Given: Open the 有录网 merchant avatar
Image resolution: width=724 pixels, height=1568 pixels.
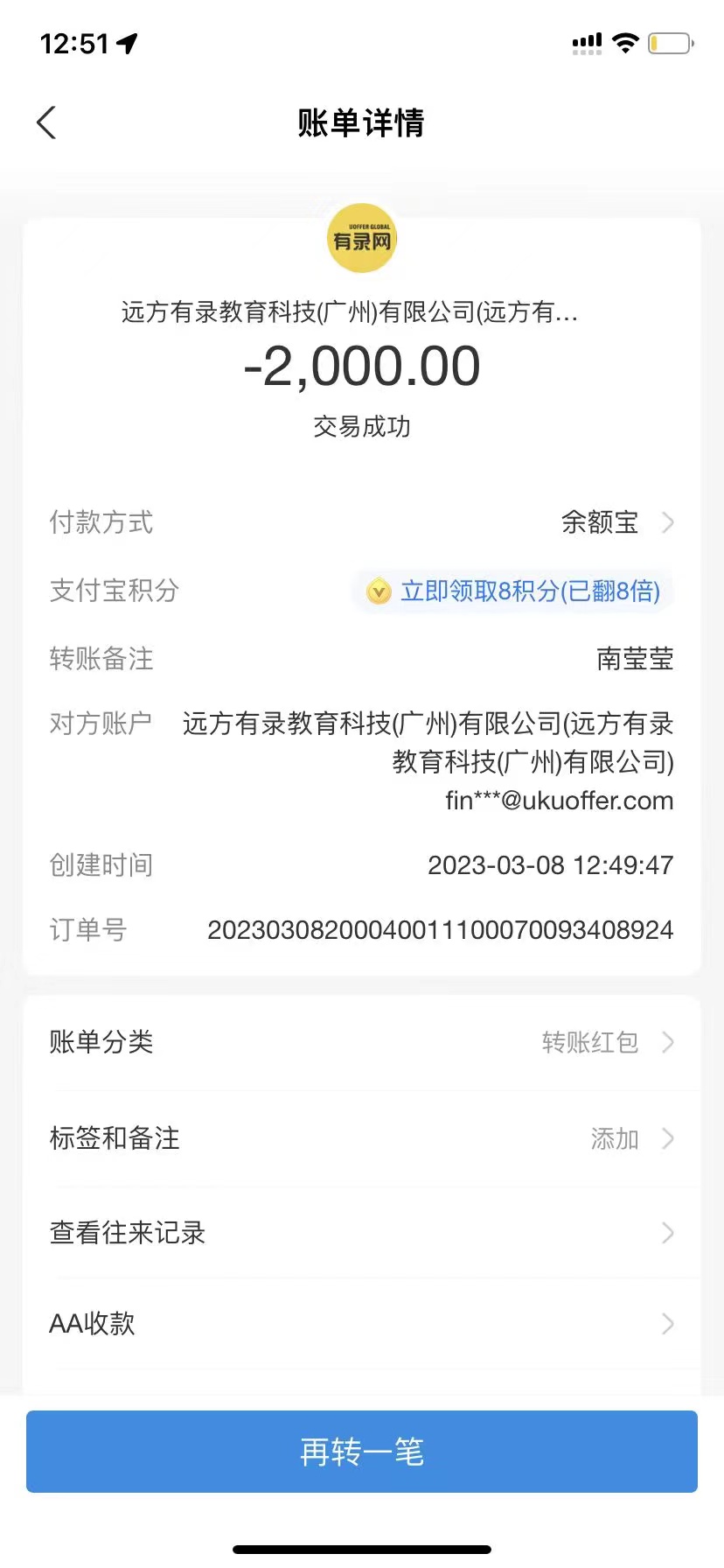Looking at the screenshot, I should 362,239.
